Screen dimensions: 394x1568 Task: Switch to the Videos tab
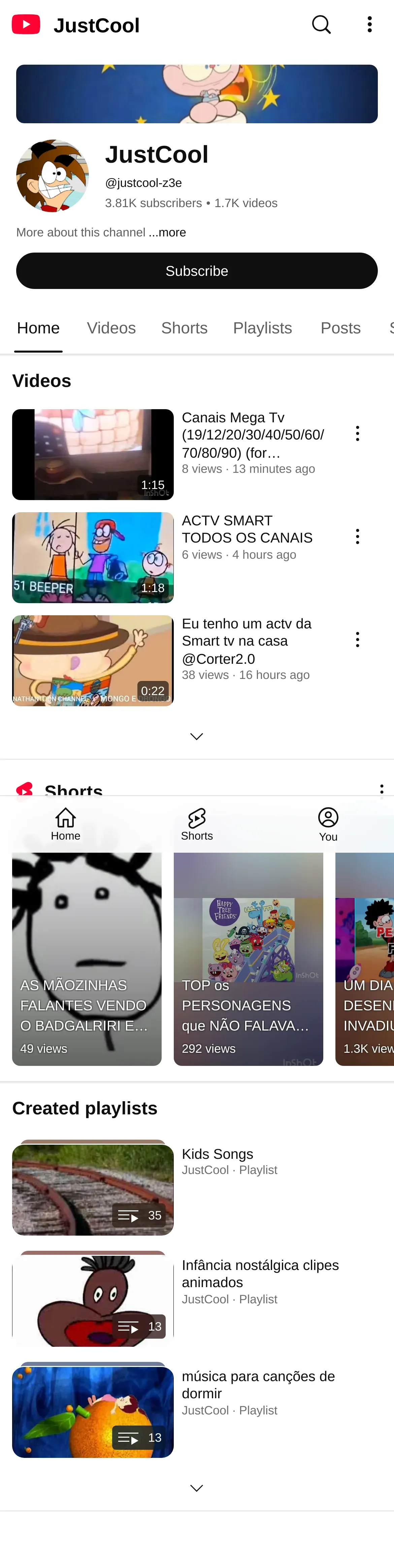click(x=111, y=328)
